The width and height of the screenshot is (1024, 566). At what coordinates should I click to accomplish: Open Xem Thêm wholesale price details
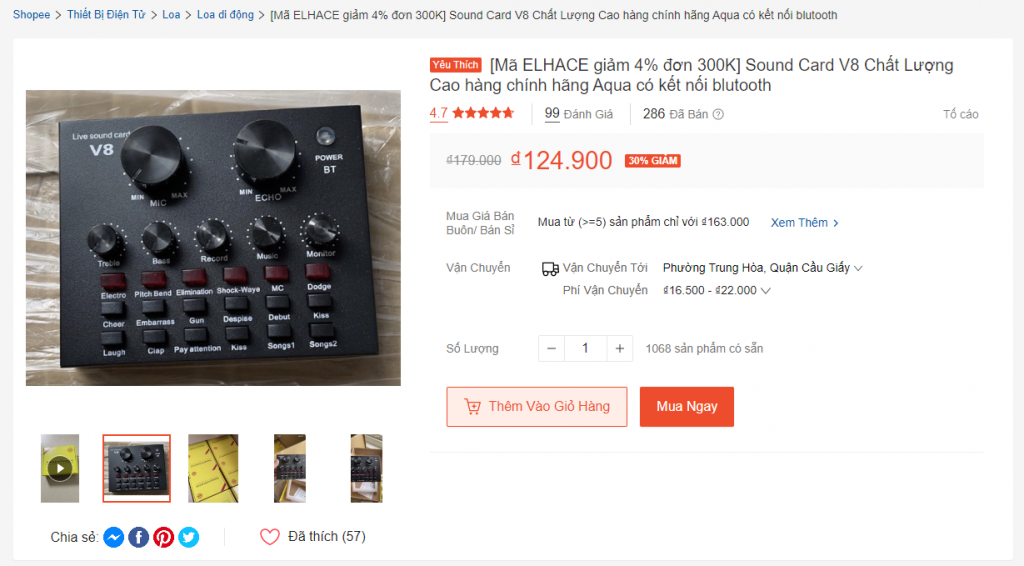point(804,223)
